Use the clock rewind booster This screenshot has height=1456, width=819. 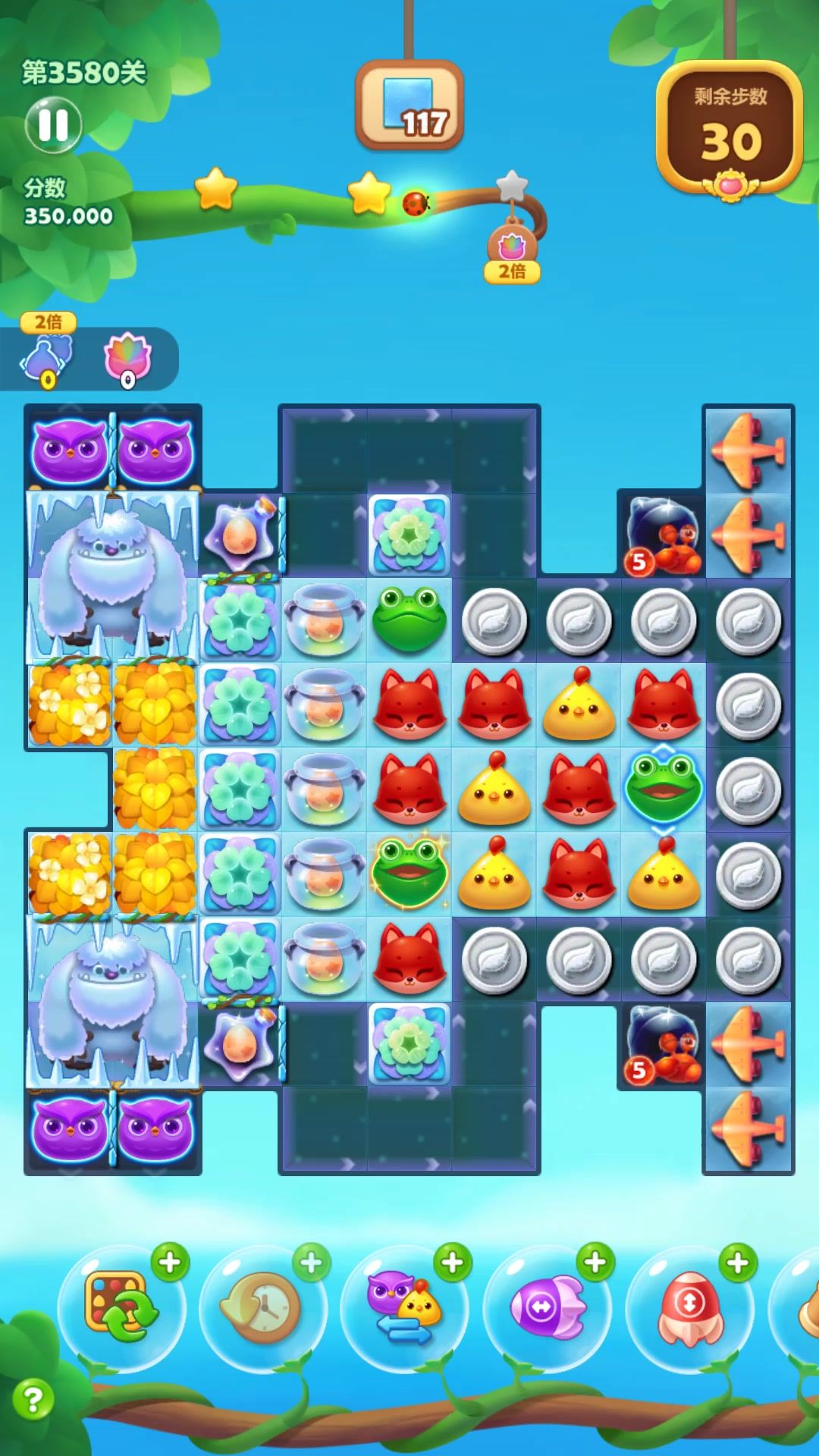click(262, 1307)
